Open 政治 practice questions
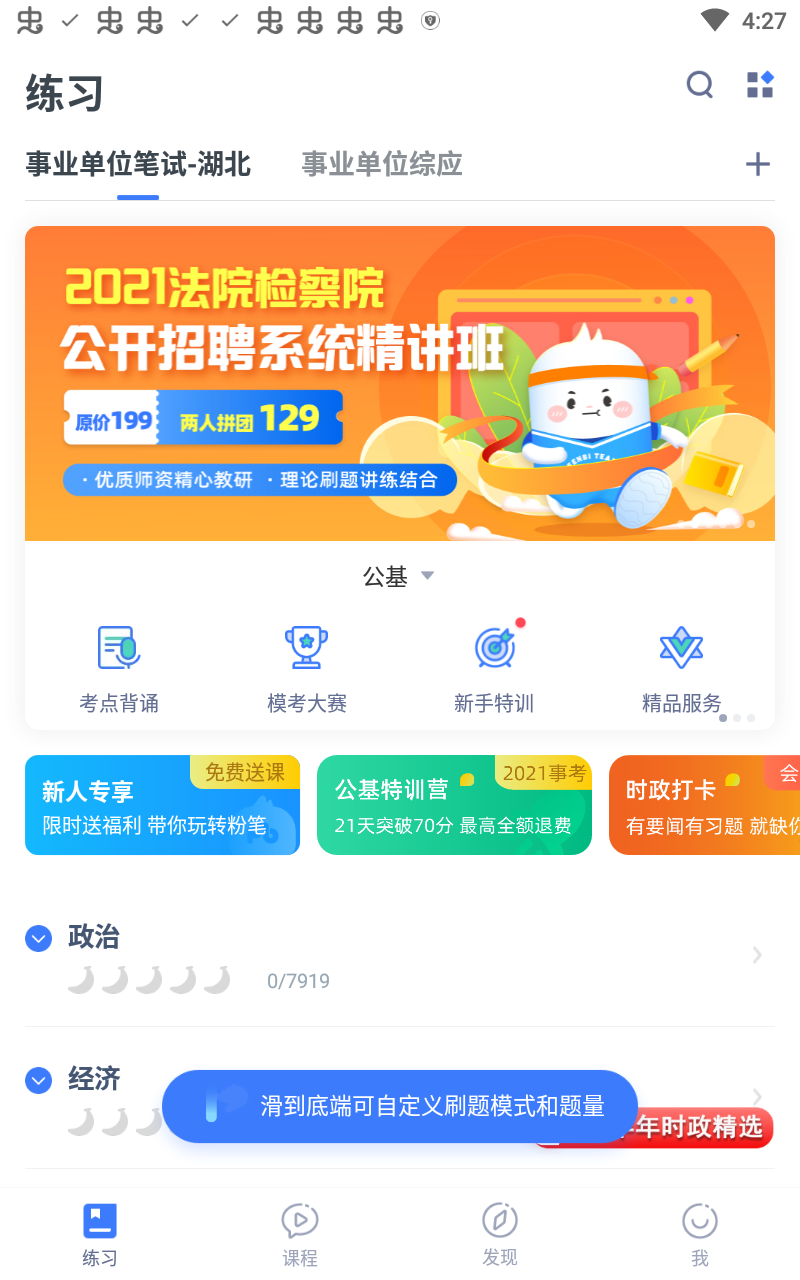Viewport: 800px width, 1280px height. click(x=400, y=955)
